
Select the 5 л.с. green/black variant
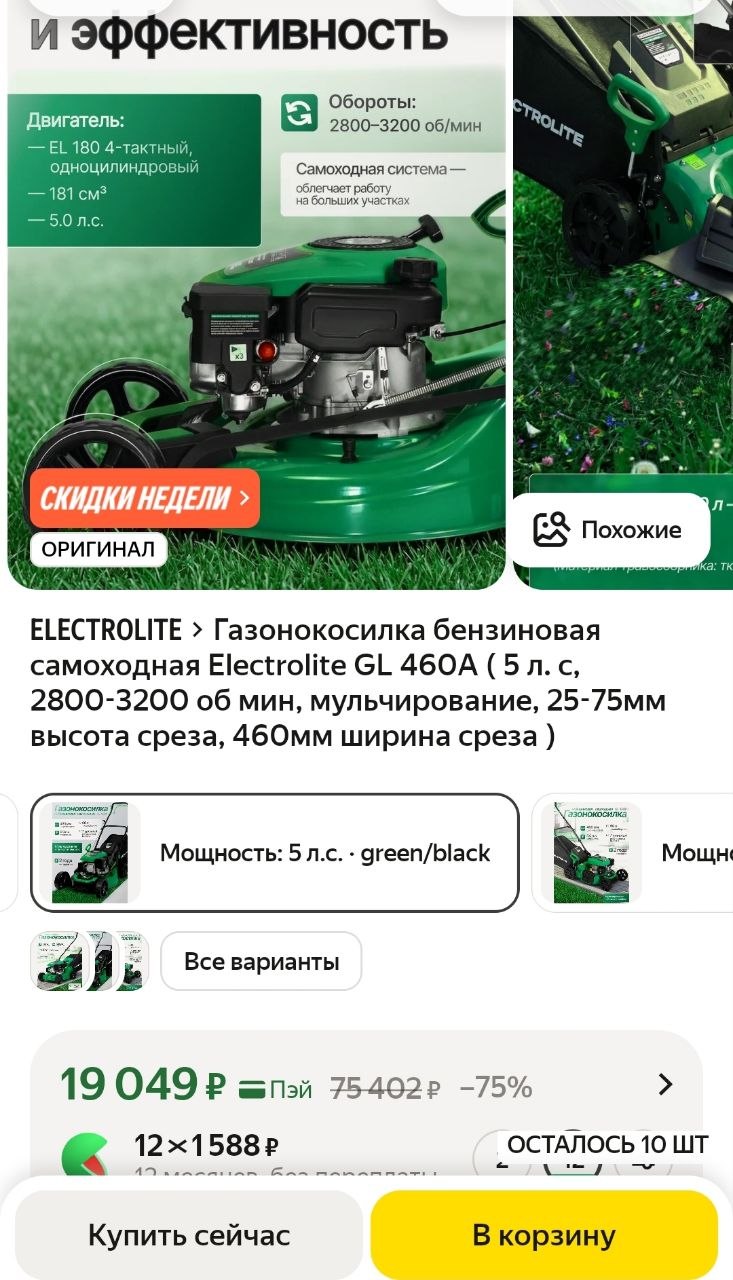pyautogui.click(x=275, y=853)
